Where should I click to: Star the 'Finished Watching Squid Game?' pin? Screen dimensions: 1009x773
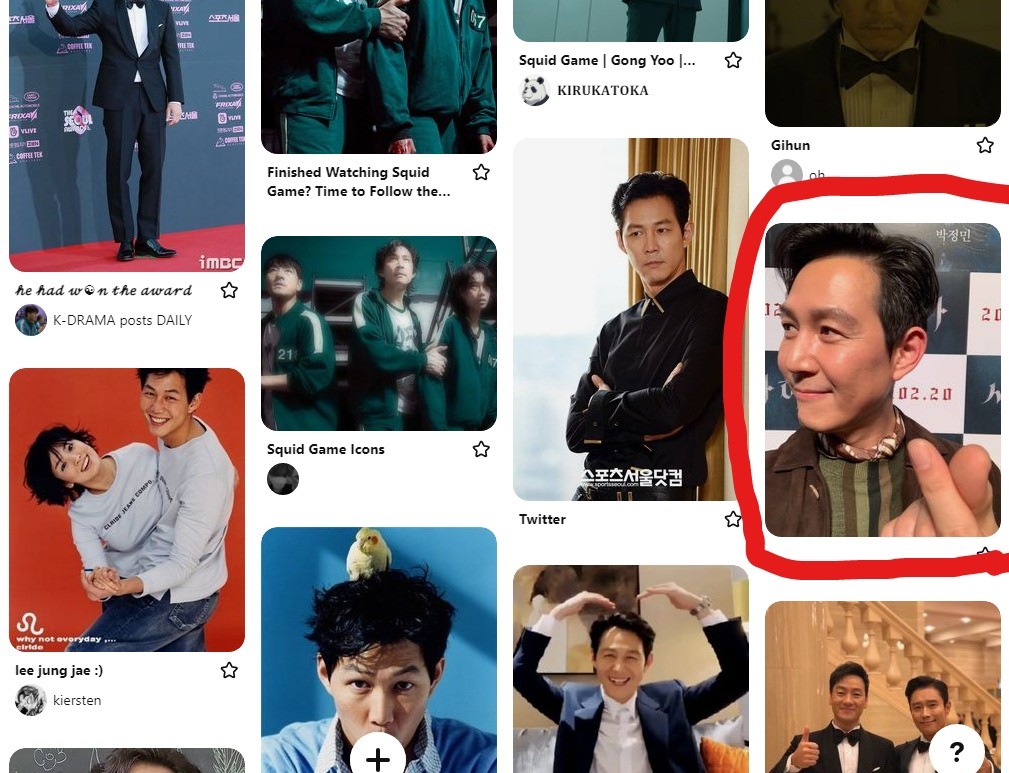pos(481,172)
